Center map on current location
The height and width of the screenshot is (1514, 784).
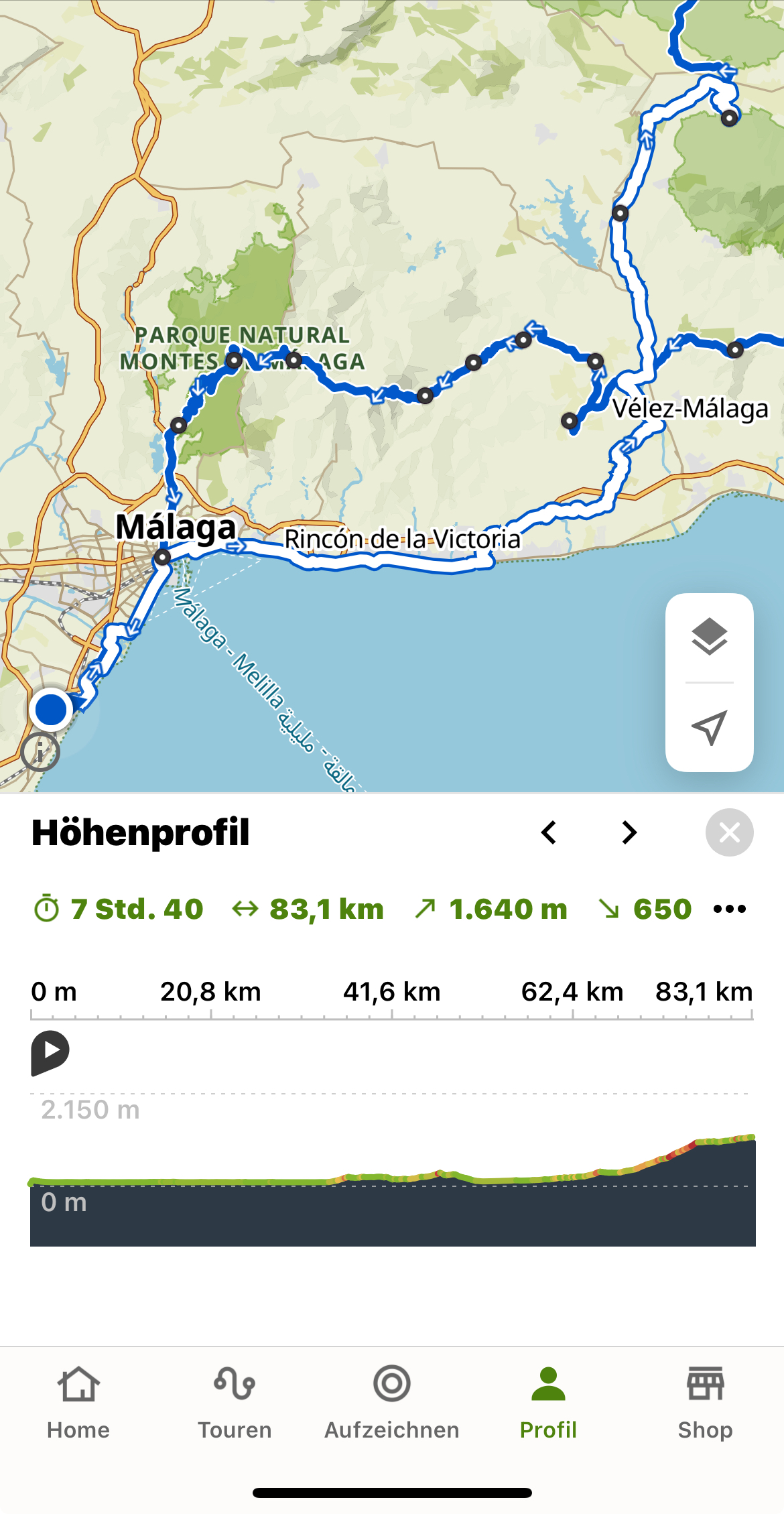[709, 727]
